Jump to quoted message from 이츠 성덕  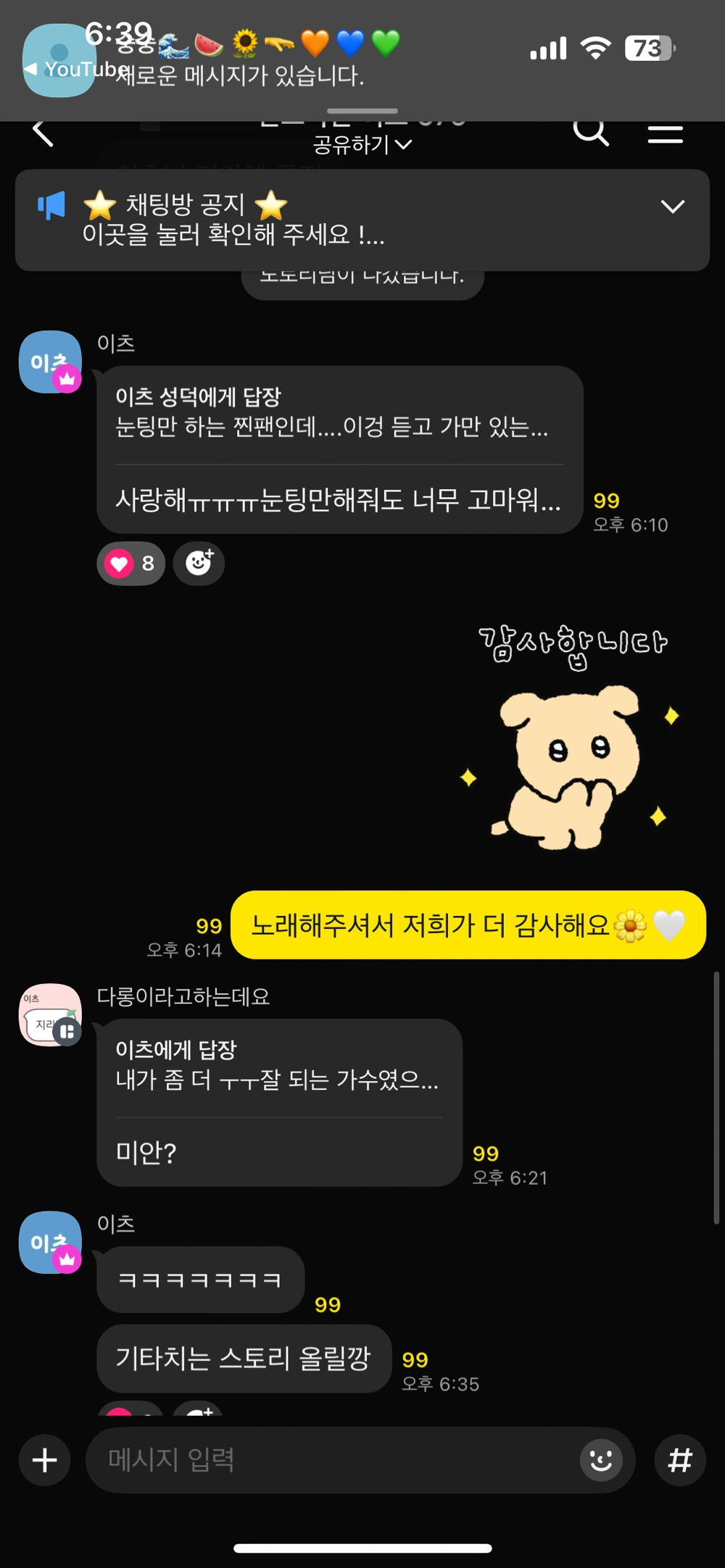[x=332, y=413]
